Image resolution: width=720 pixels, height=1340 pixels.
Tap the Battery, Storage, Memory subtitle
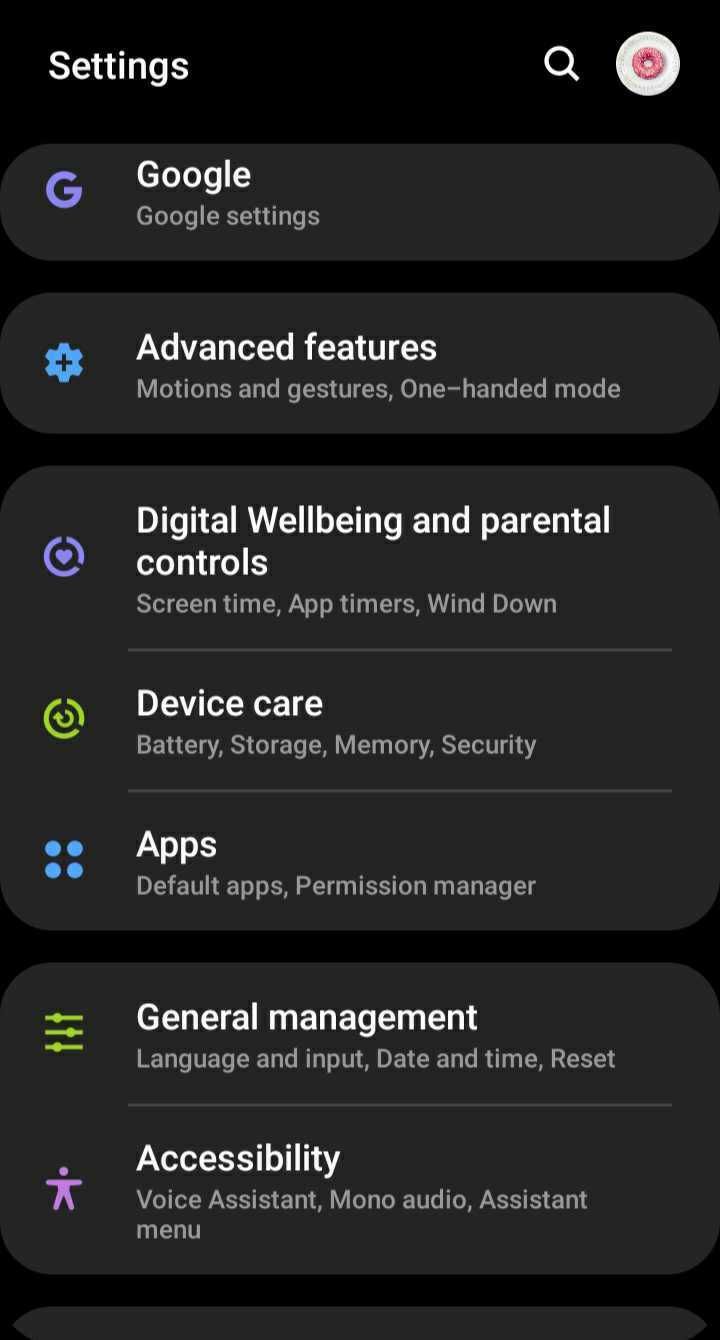click(336, 744)
